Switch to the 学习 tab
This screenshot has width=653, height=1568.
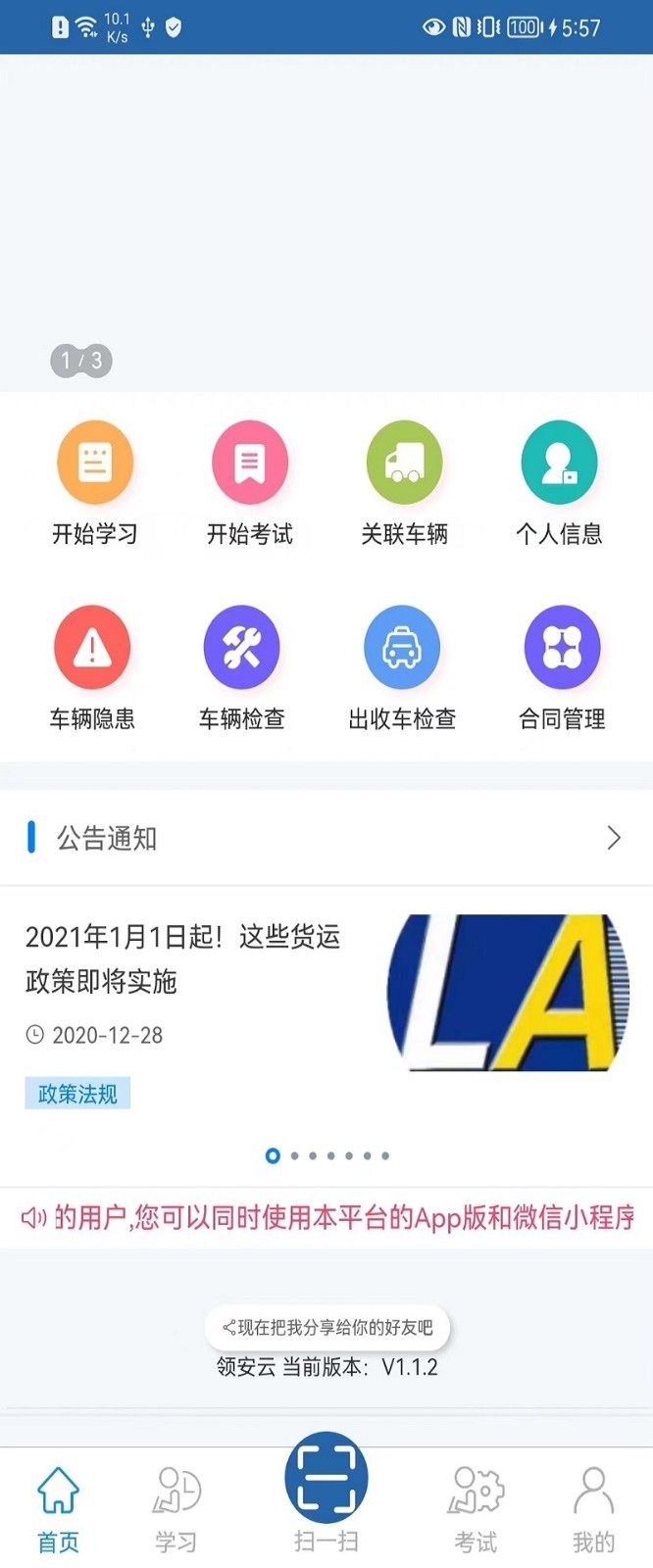point(176,1509)
